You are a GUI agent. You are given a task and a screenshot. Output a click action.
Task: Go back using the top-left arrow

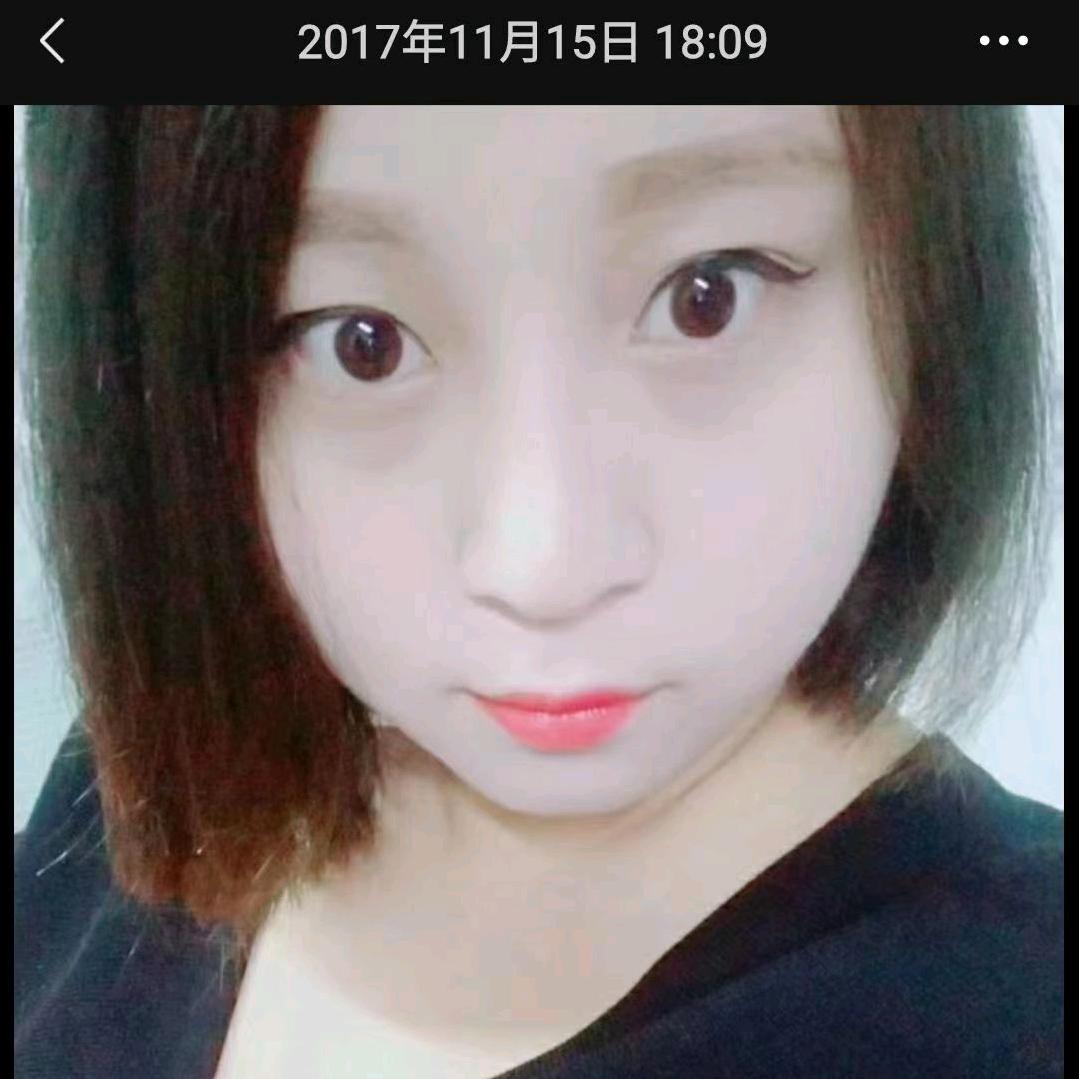pyautogui.click(x=52, y=42)
